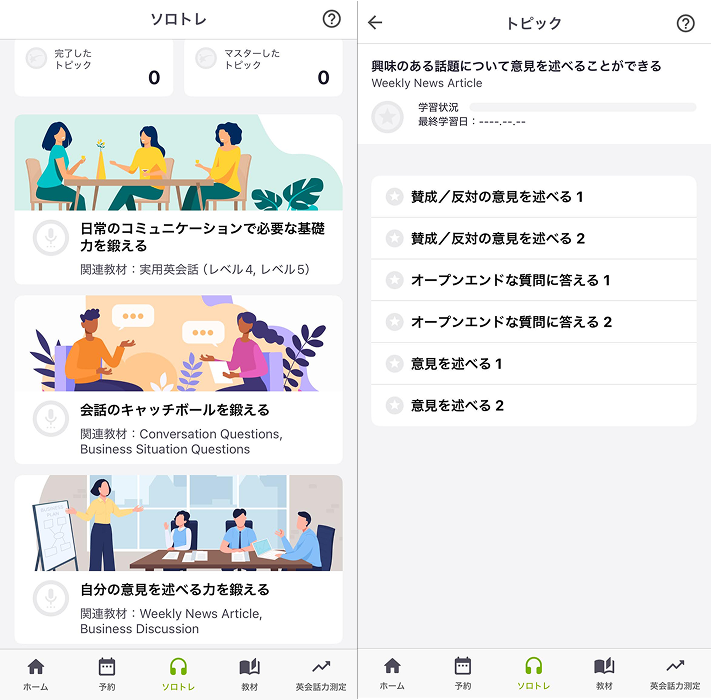The image size is (711, 700).
Task: Open the help icon on the ソロトレ header
Action: coord(332,19)
